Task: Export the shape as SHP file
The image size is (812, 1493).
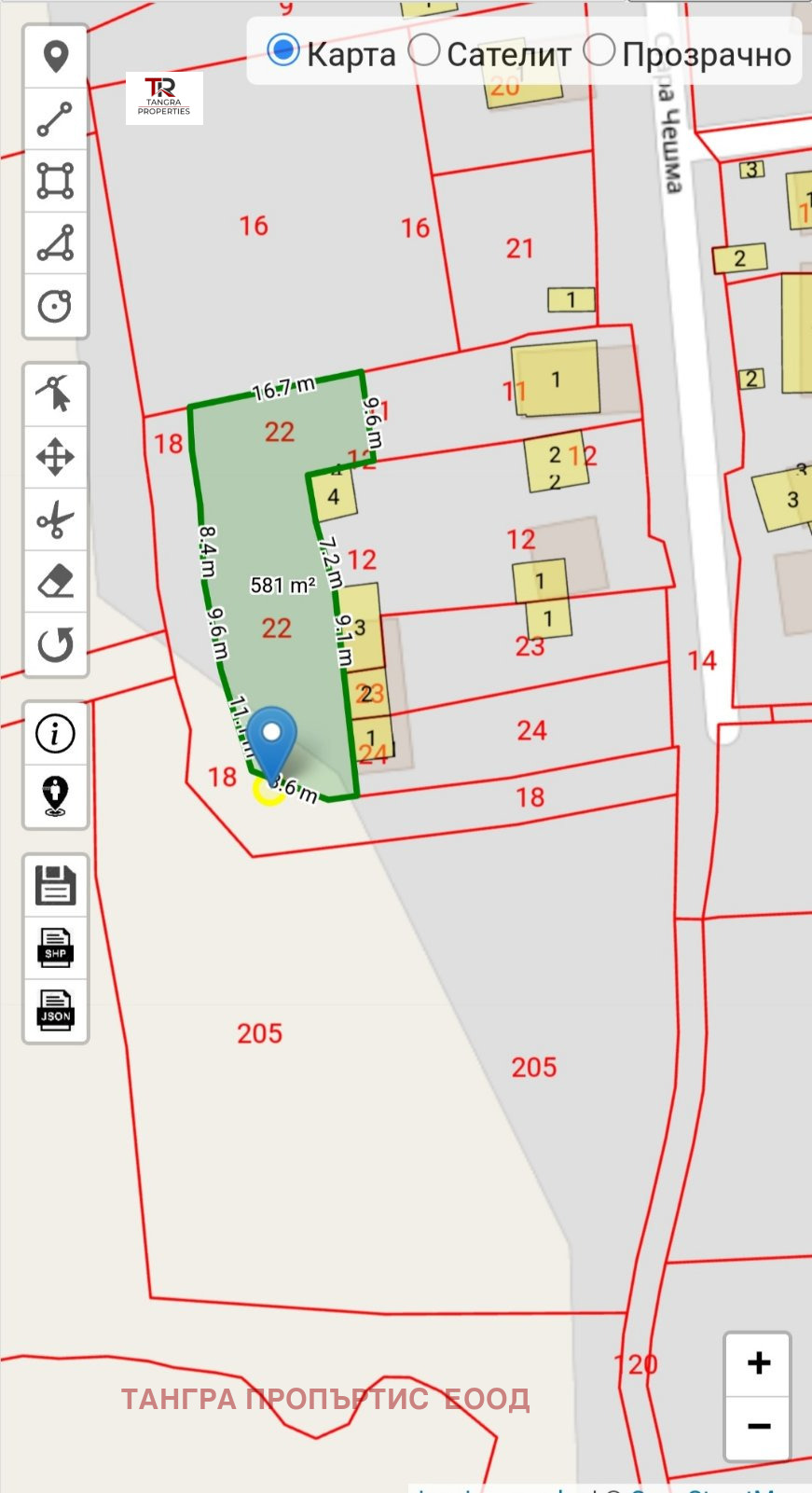Action: tap(56, 947)
